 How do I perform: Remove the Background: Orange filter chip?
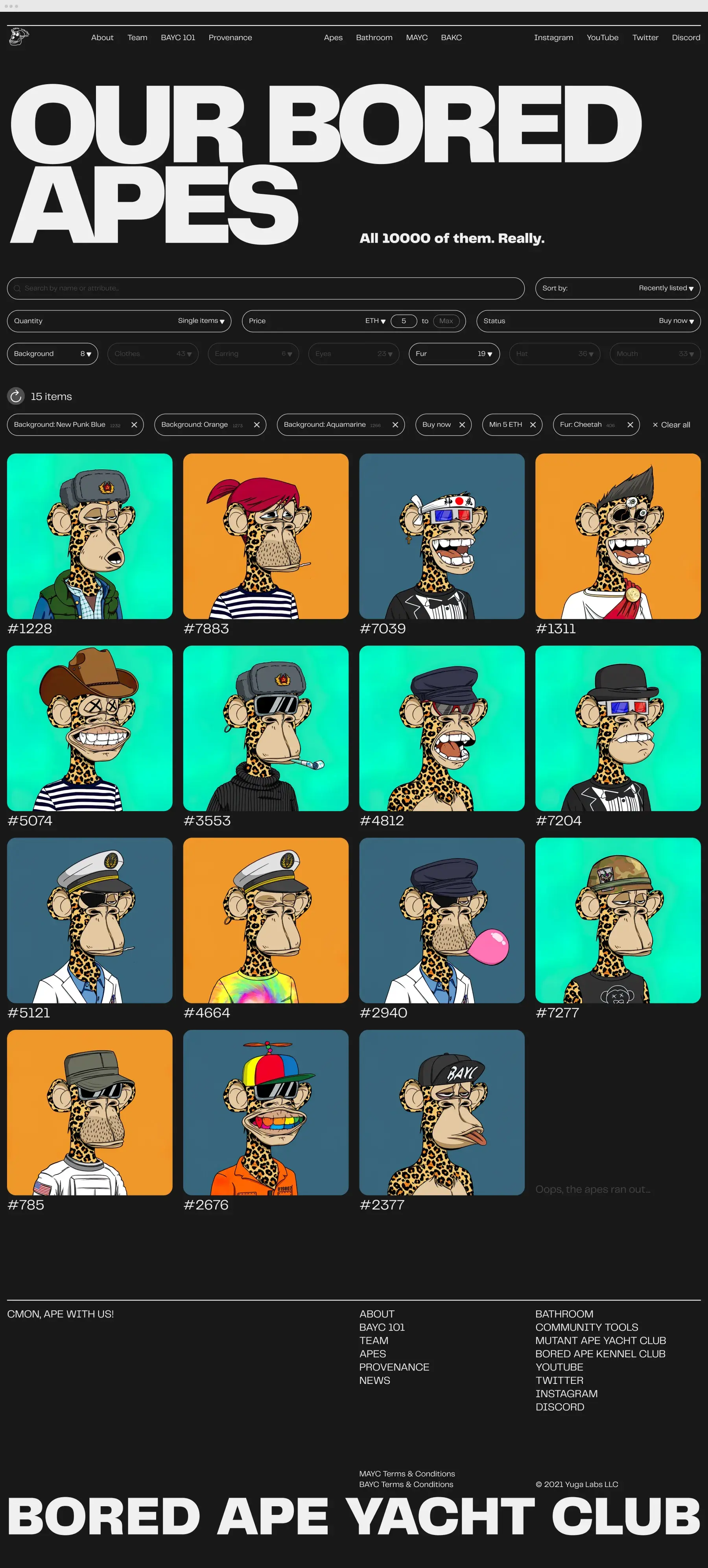pos(257,425)
